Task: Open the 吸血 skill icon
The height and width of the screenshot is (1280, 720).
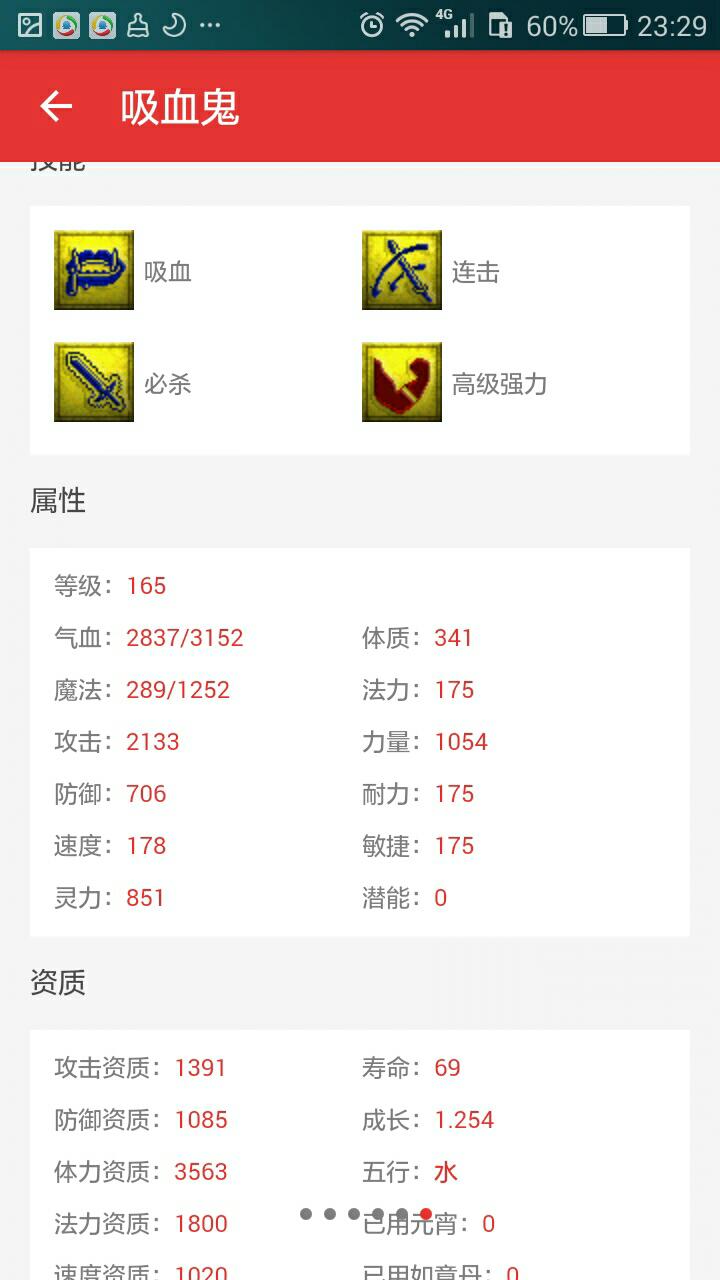Action: [94, 270]
